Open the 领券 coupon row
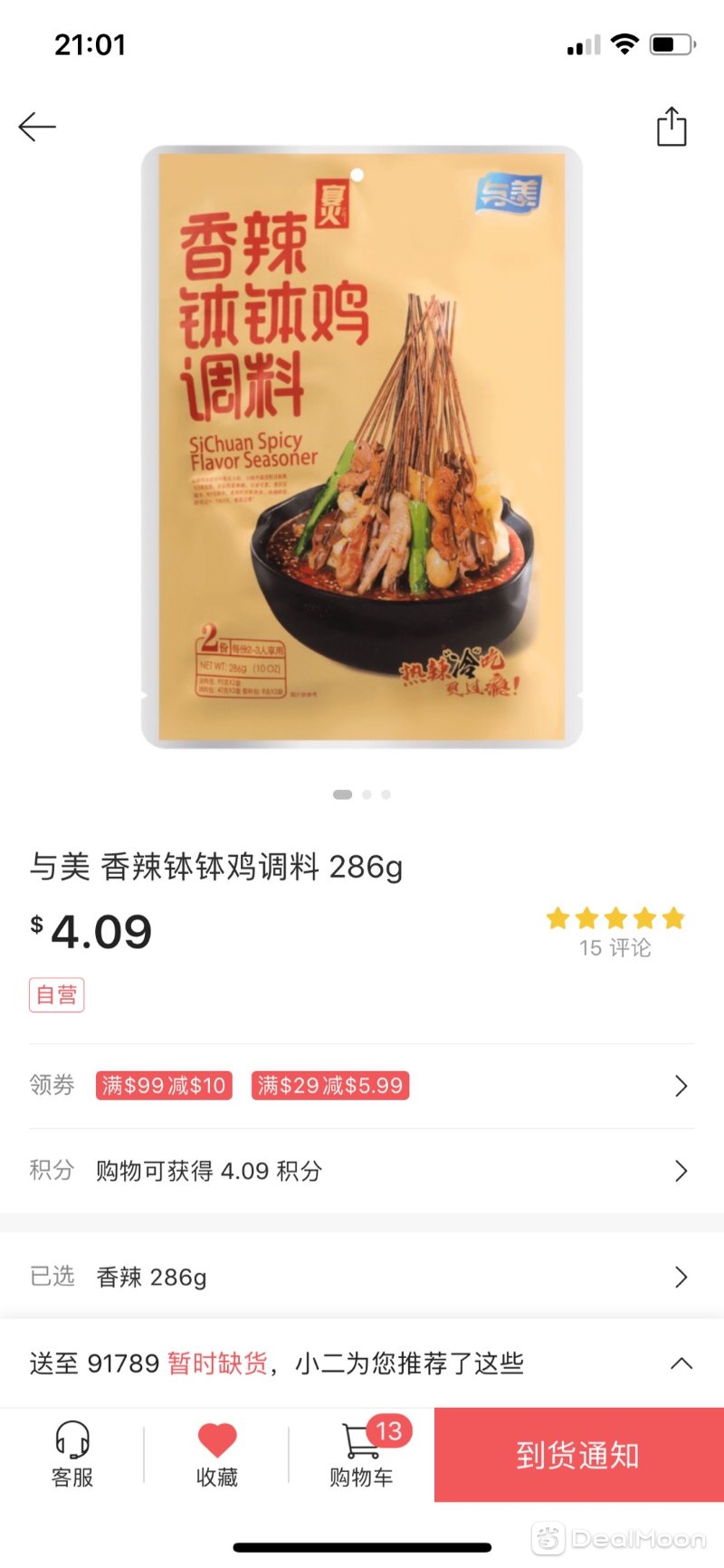Image resolution: width=724 pixels, height=1568 pixels. pyautogui.click(x=362, y=1086)
